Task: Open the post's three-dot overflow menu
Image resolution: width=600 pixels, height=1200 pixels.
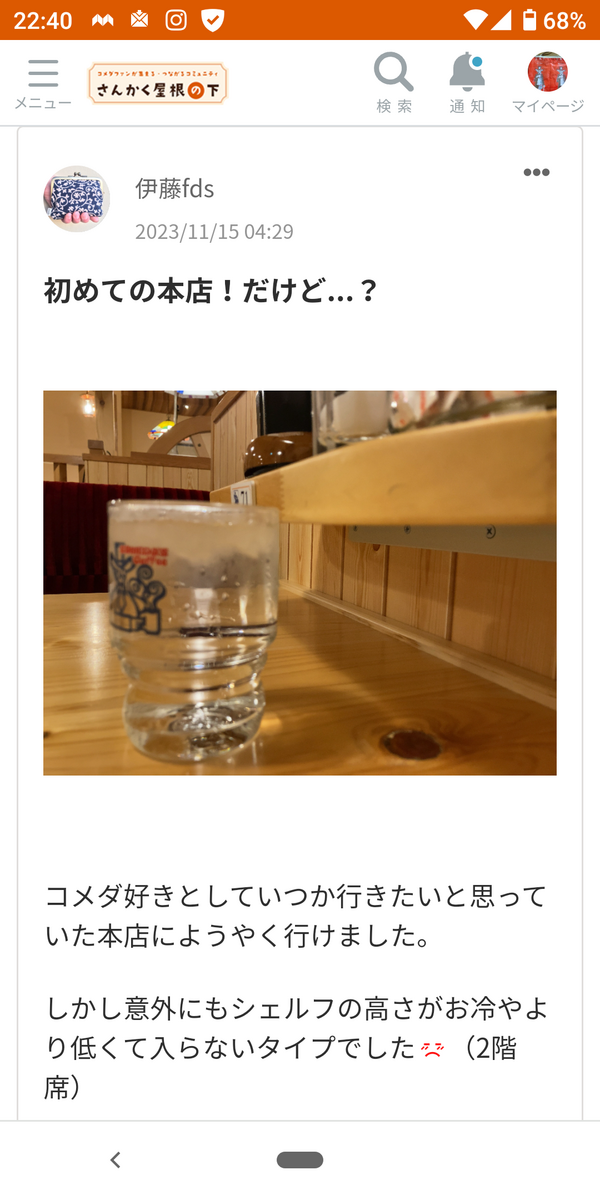Action: coord(536,172)
